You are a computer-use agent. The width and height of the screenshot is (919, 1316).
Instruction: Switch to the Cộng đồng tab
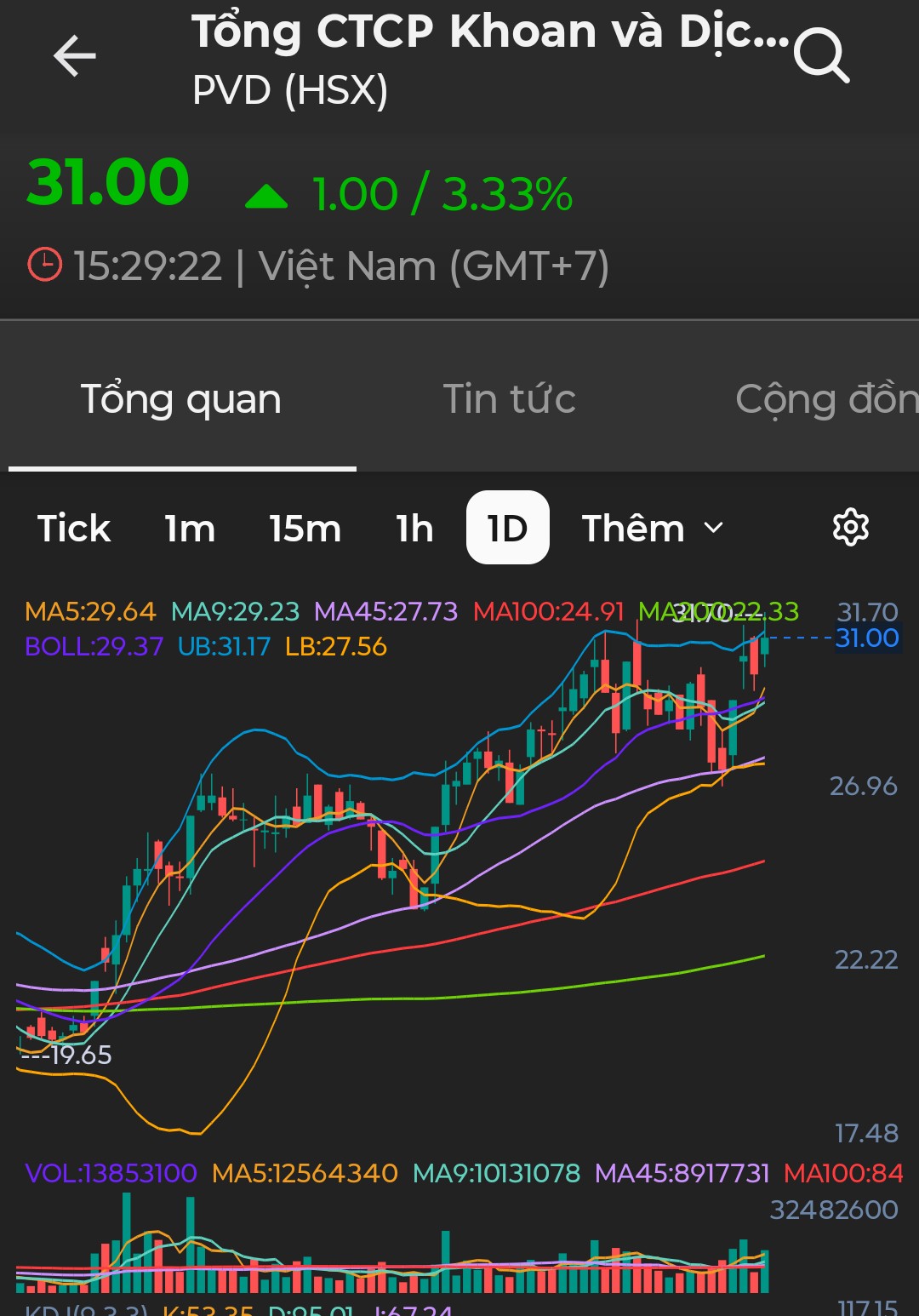[825, 399]
